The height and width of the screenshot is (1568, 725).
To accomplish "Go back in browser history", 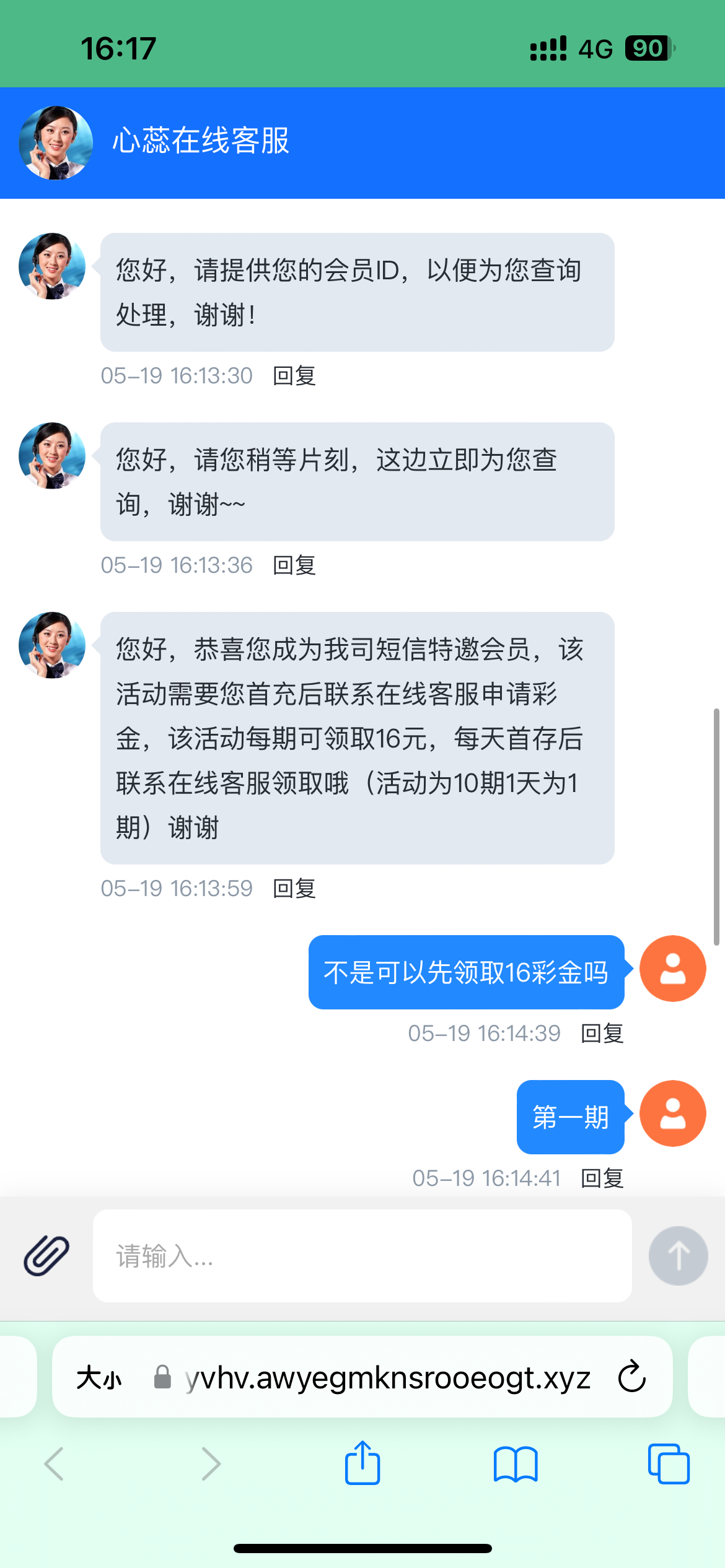I will [x=55, y=1465].
